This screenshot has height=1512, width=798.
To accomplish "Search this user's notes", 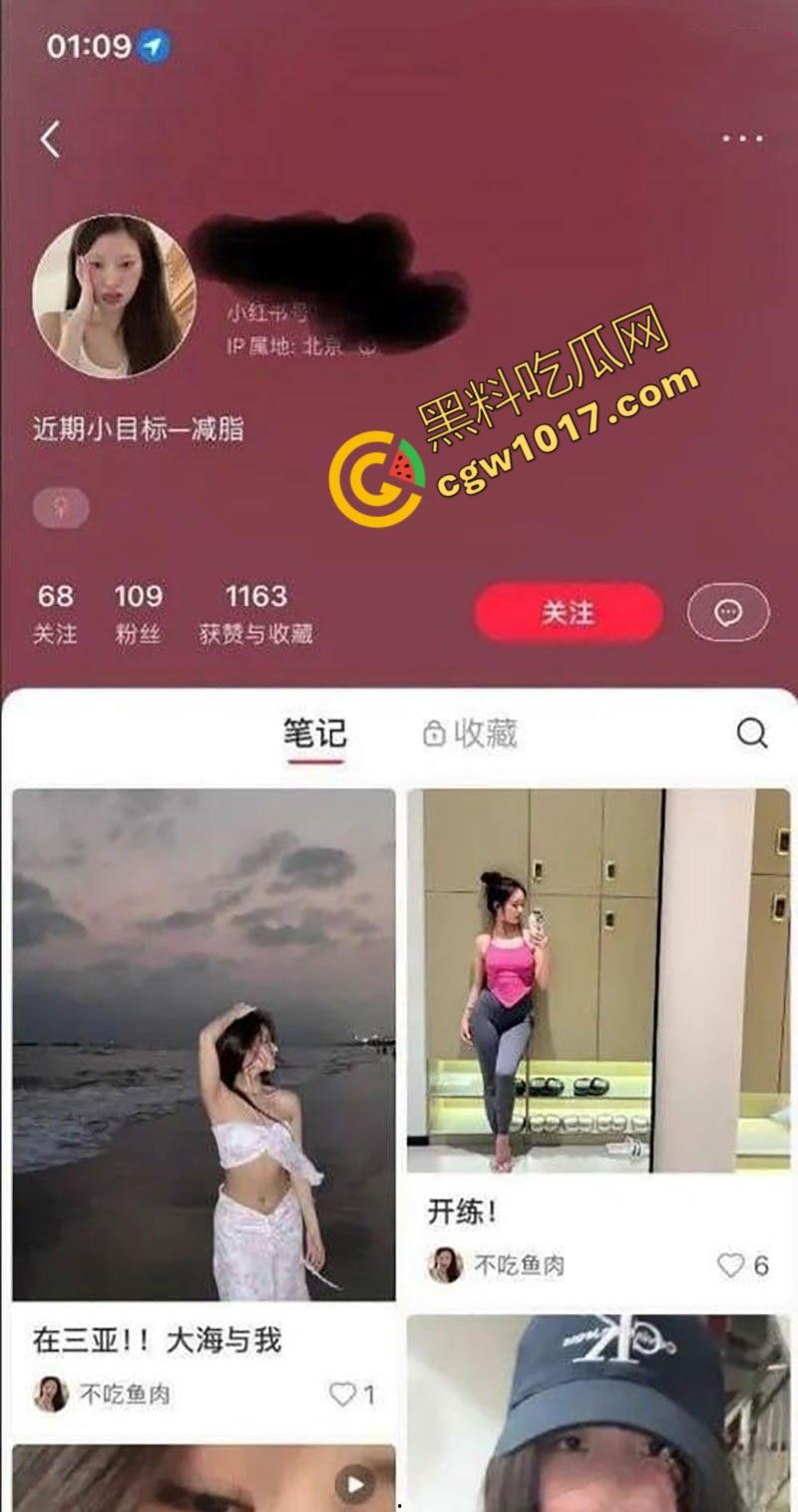I will (x=751, y=735).
